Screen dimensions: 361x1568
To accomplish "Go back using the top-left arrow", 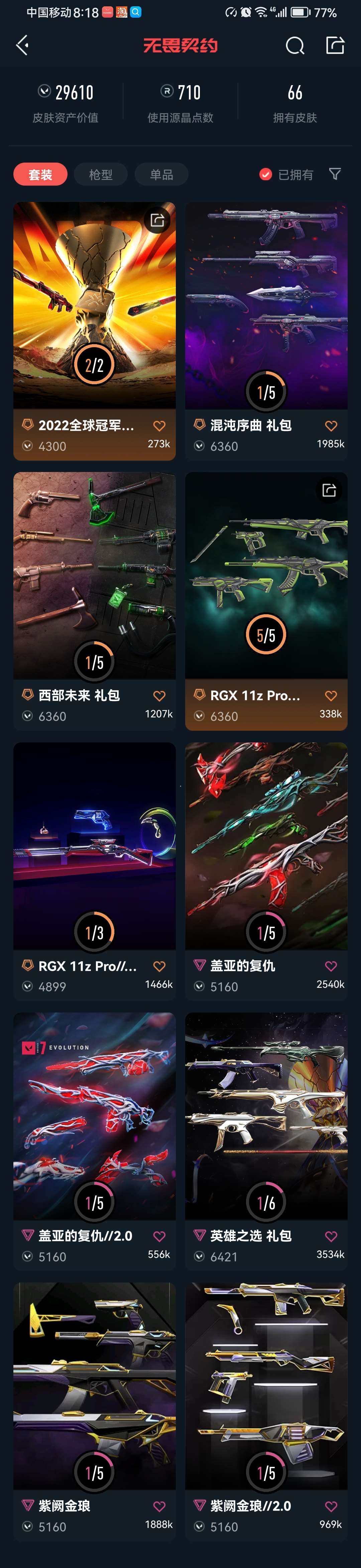I will click(x=23, y=45).
